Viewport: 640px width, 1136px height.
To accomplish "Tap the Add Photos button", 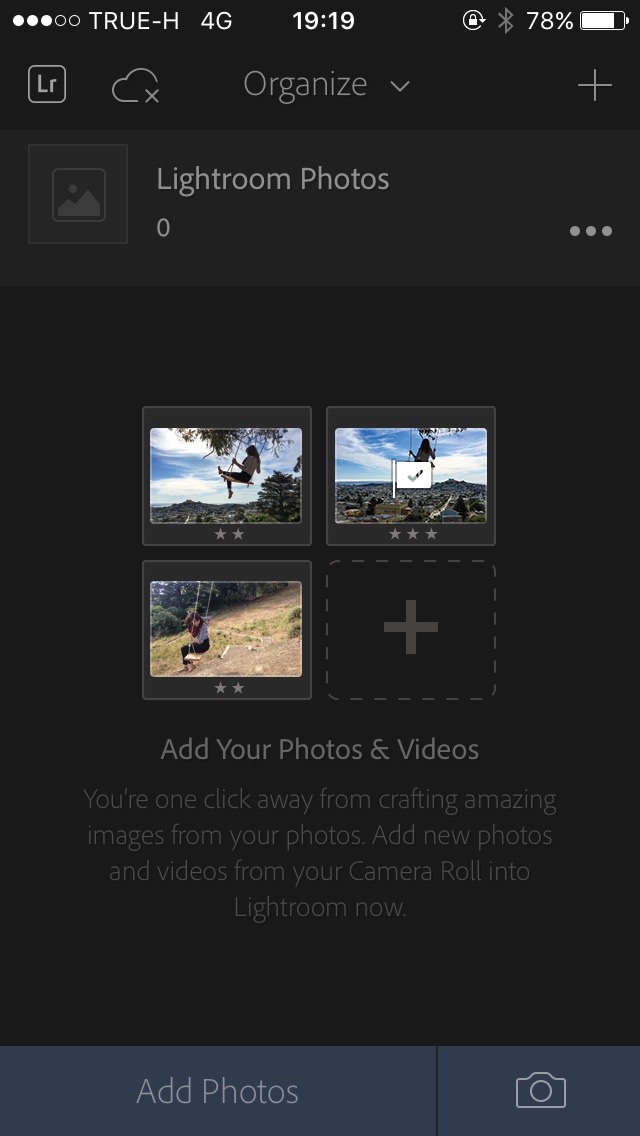I will point(218,1091).
